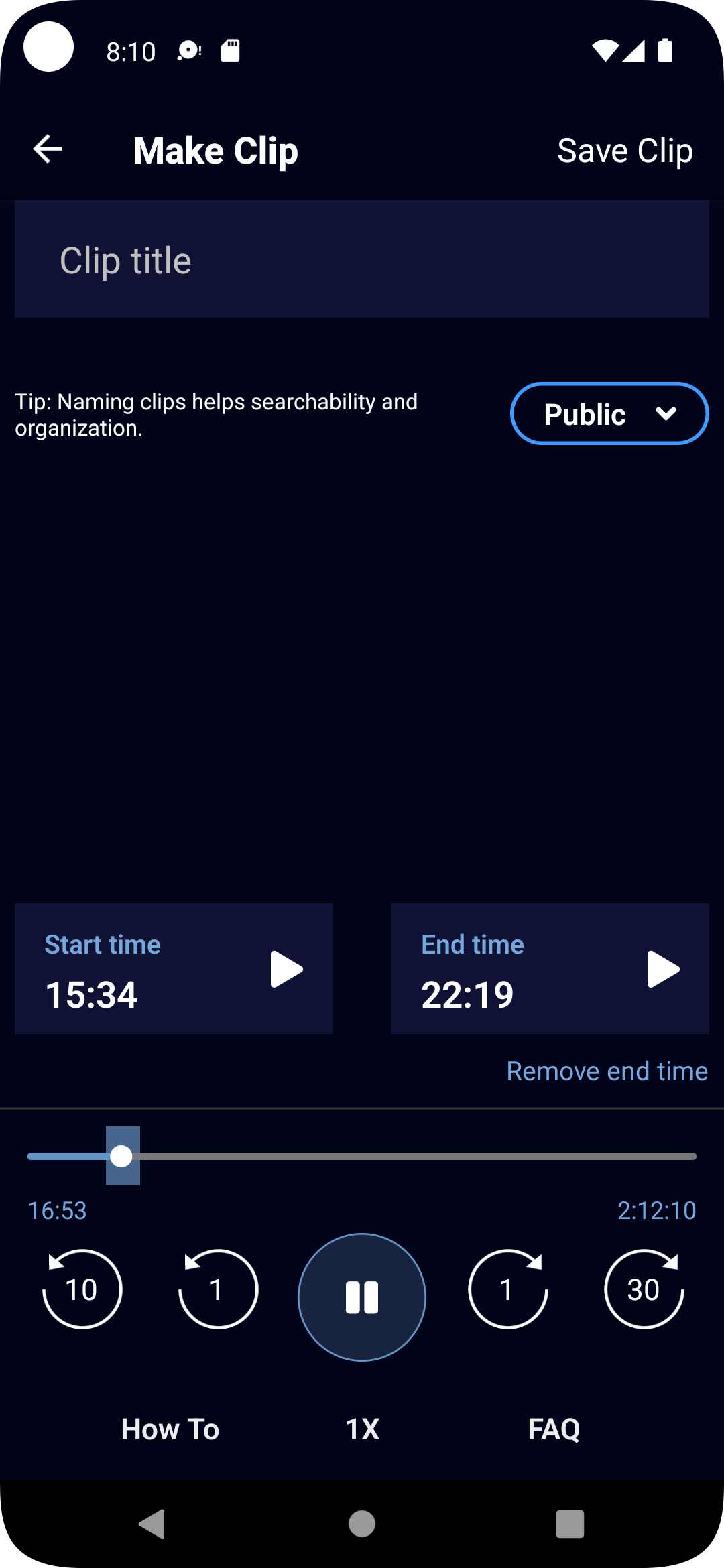Skip forward 1 second
Viewport: 724px width, 1568px height.
click(x=507, y=1289)
